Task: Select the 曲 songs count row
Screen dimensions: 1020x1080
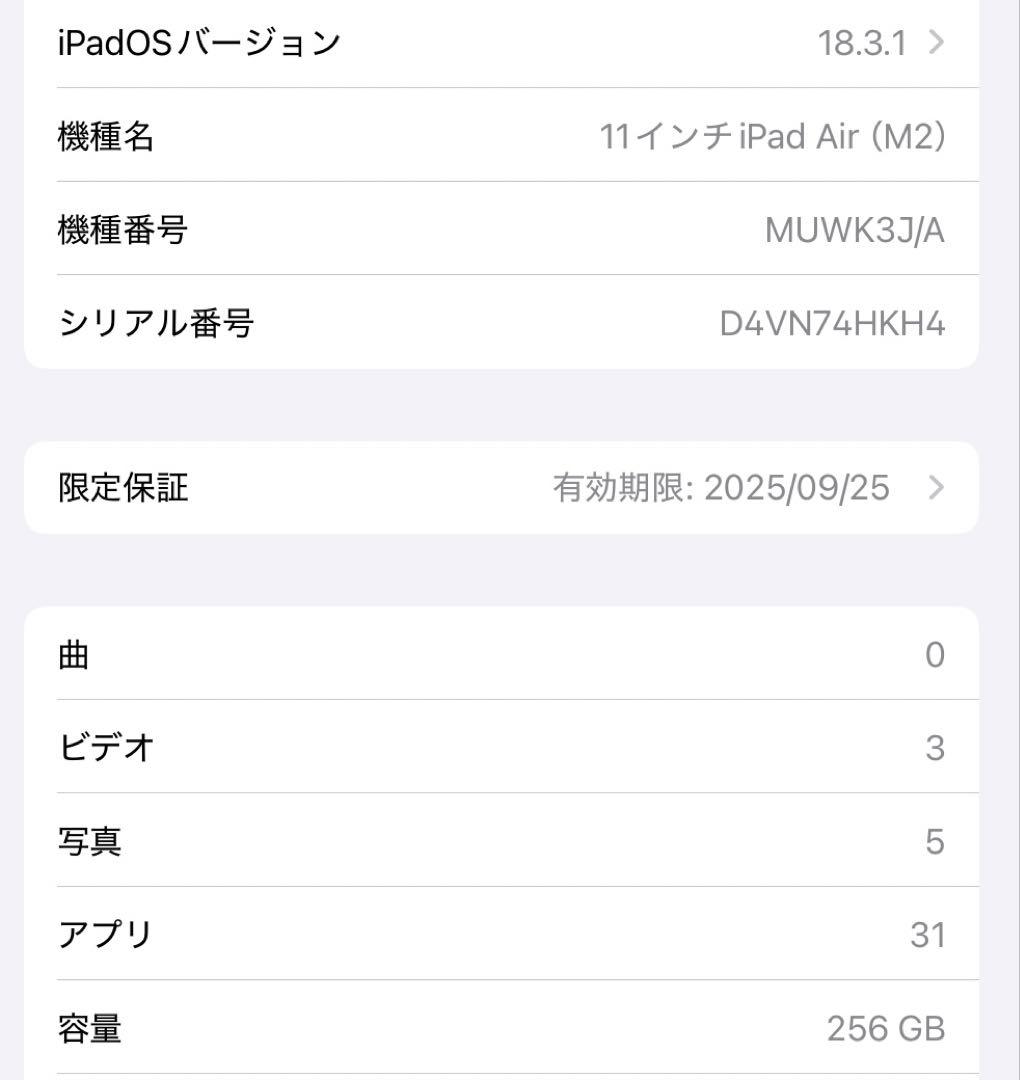Action: (500, 654)
